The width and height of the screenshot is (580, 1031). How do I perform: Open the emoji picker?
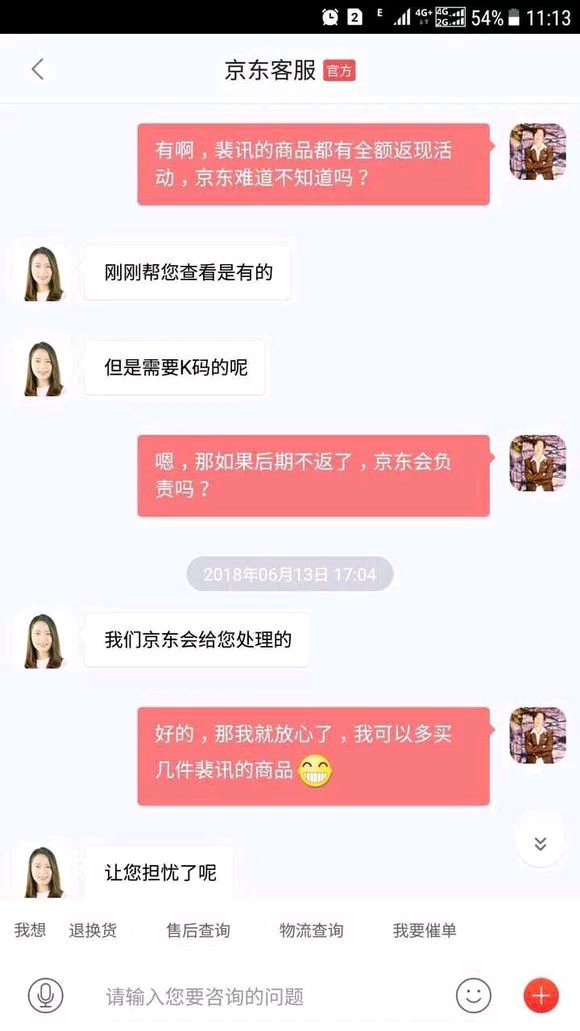pos(473,995)
